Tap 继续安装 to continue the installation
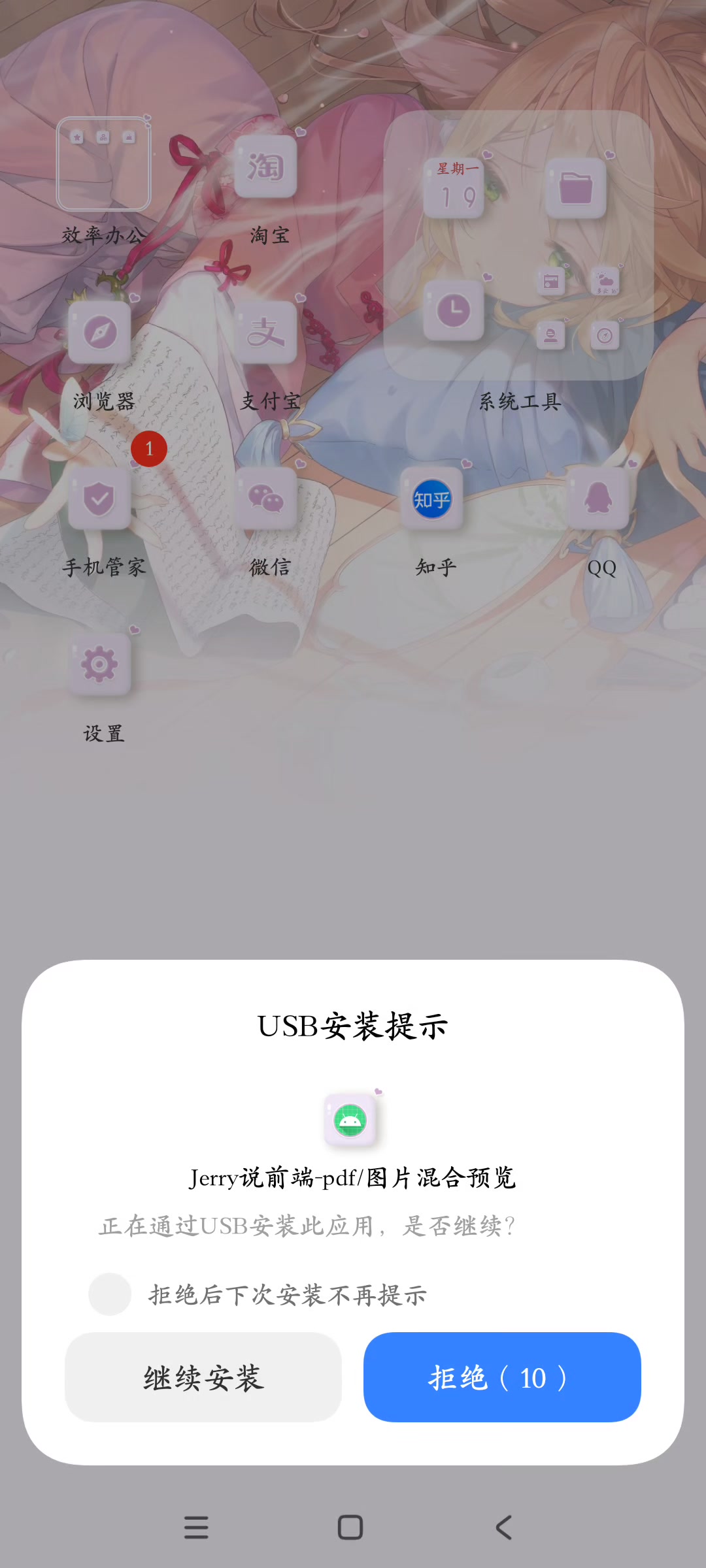Image resolution: width=706 pixels, height=1568 pixels. coord(203,1377)
